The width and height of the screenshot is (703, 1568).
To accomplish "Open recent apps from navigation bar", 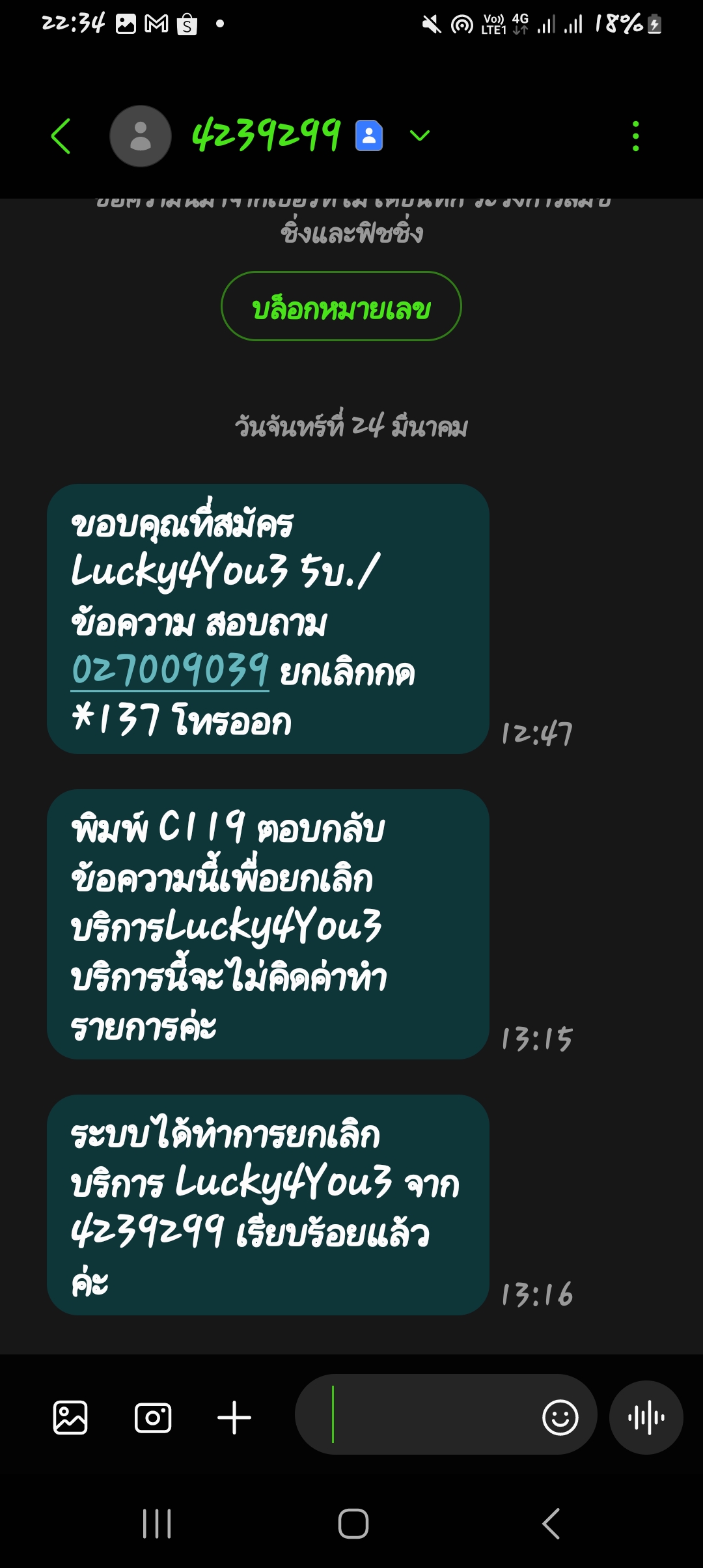I will point(157,1524).
